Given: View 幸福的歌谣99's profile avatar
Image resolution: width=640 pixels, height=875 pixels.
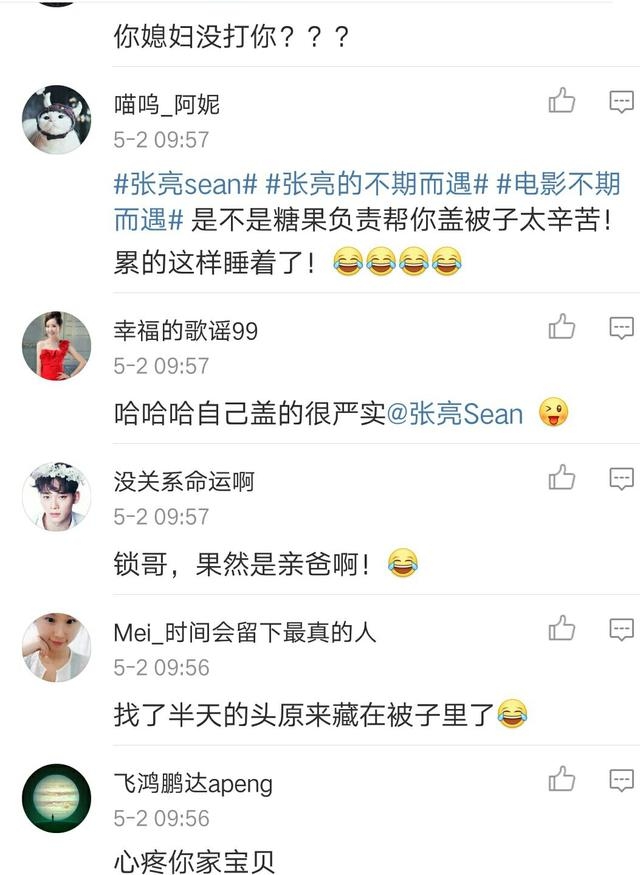Looking at the screenshot, I should point(56,345).
